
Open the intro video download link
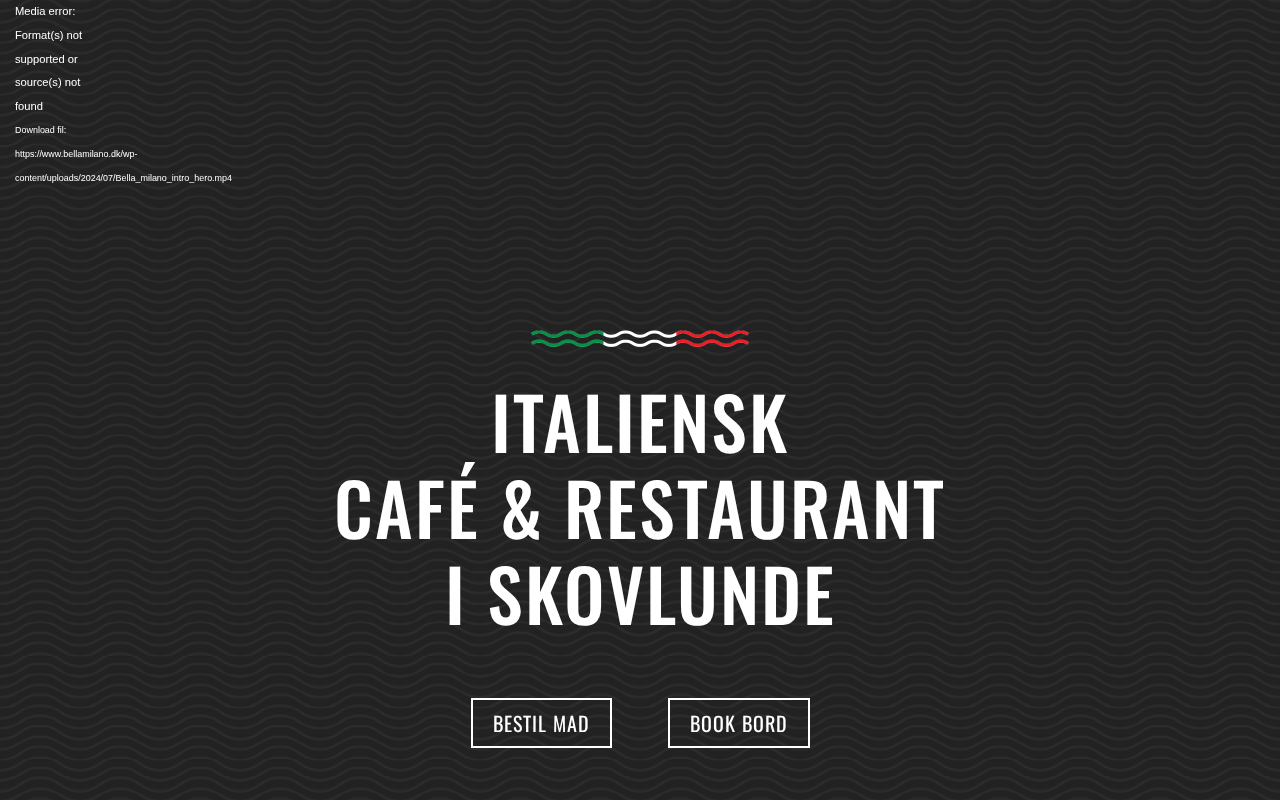pos(122,166)
